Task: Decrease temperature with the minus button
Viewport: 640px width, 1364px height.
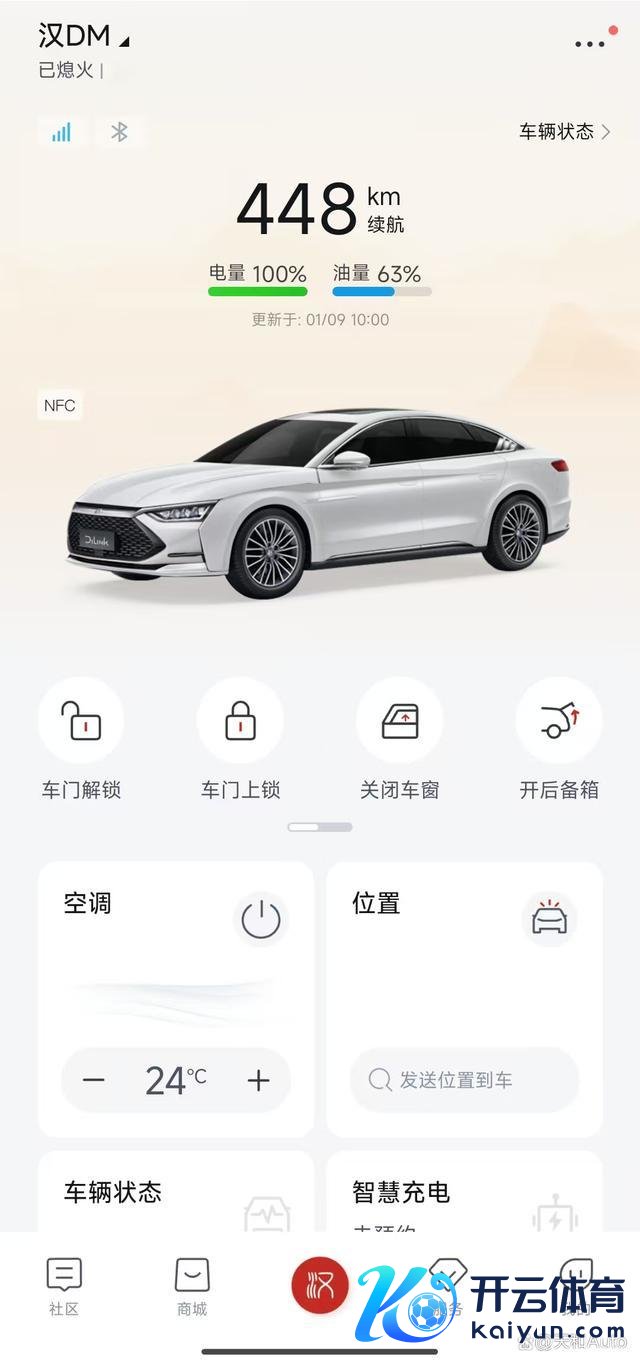Action: (94, 1080)
